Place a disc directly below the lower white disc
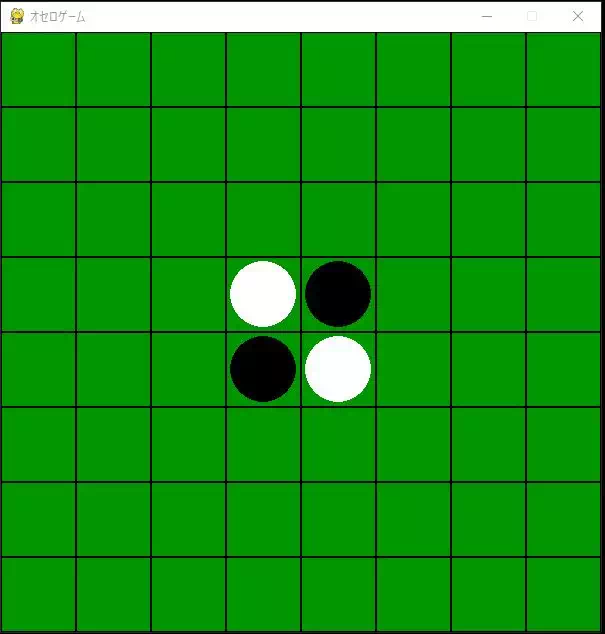 [x=338, y=444]
